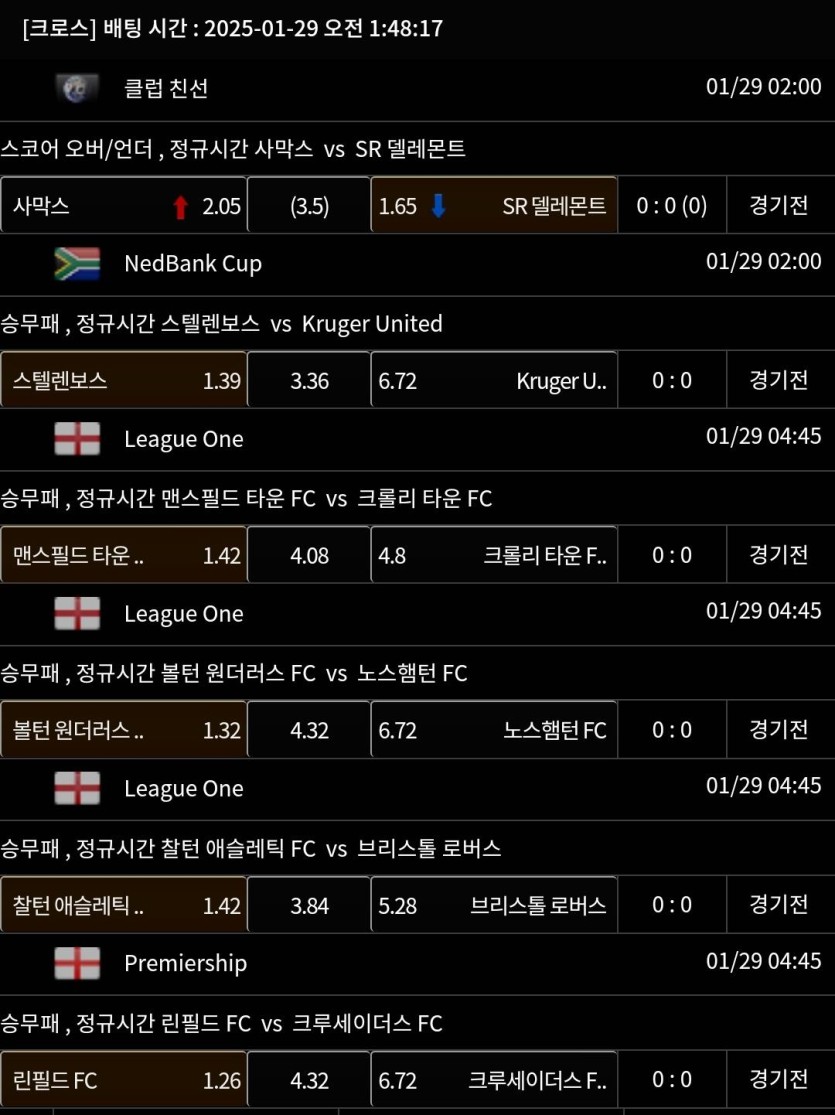Pick 브리스톨 로버스 at 5.28
The width and height of the screenshot is (835, 1115).
point(493,905)
